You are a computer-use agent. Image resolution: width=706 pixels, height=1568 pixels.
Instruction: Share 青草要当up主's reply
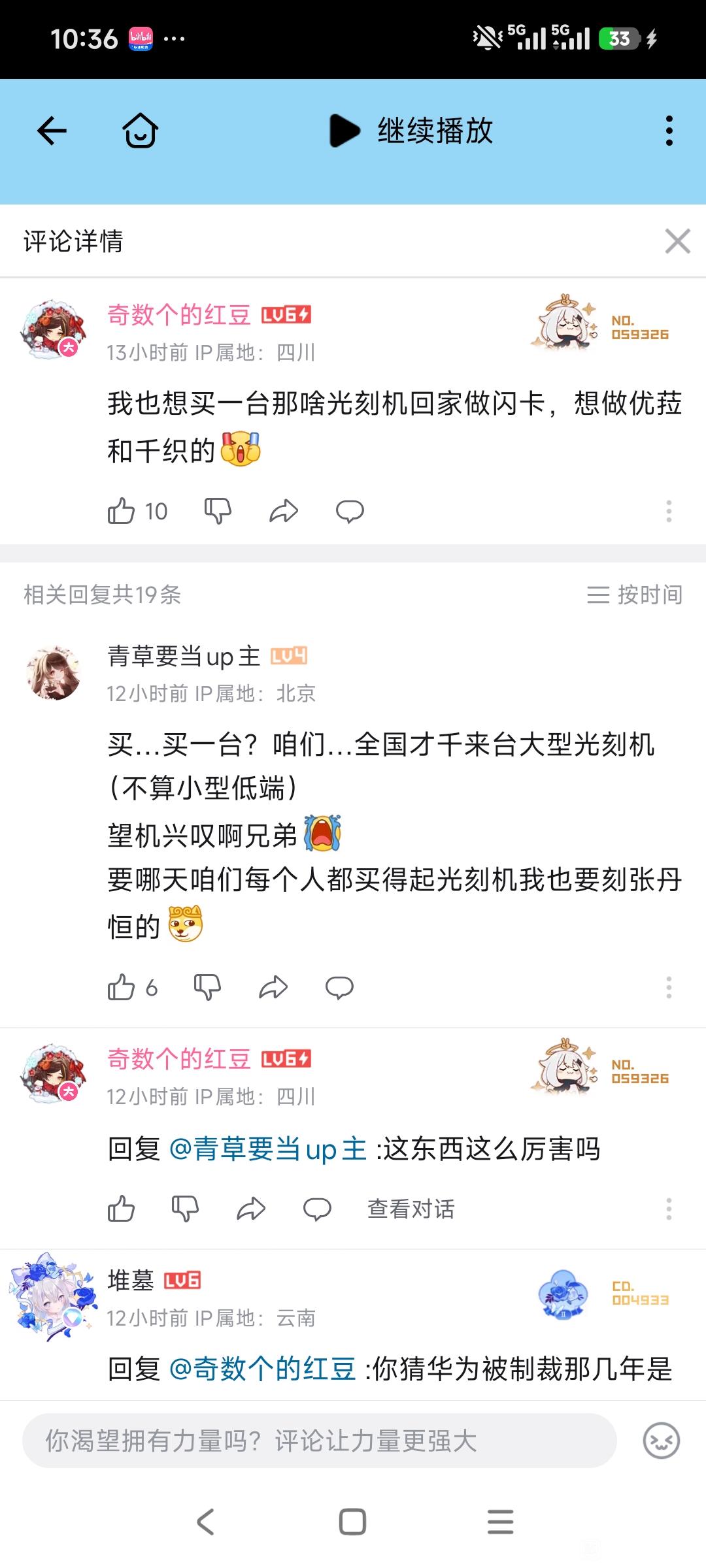(x=273, y=987)
